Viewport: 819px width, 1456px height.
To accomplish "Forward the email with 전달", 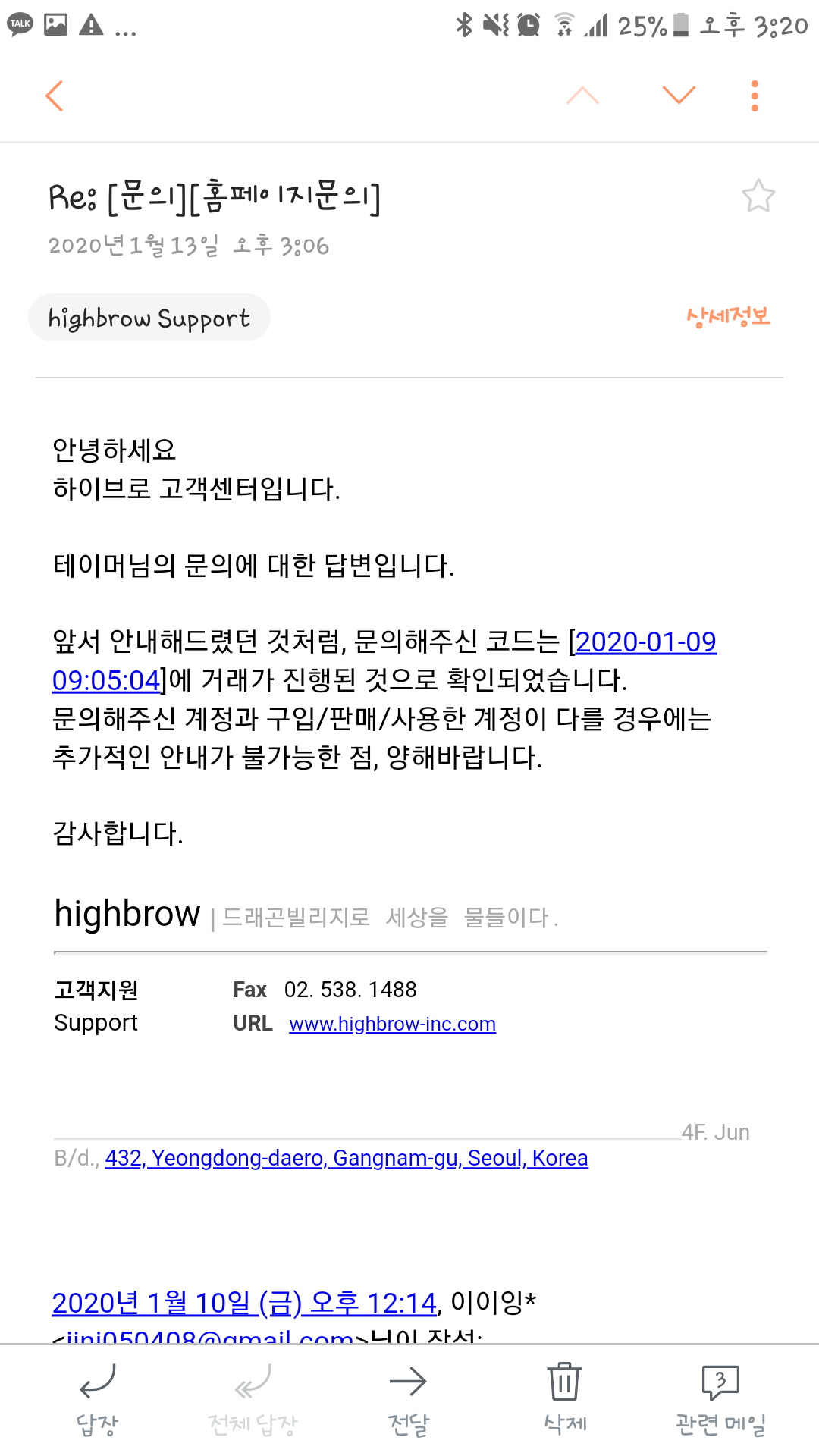I will pos(408,1399).
